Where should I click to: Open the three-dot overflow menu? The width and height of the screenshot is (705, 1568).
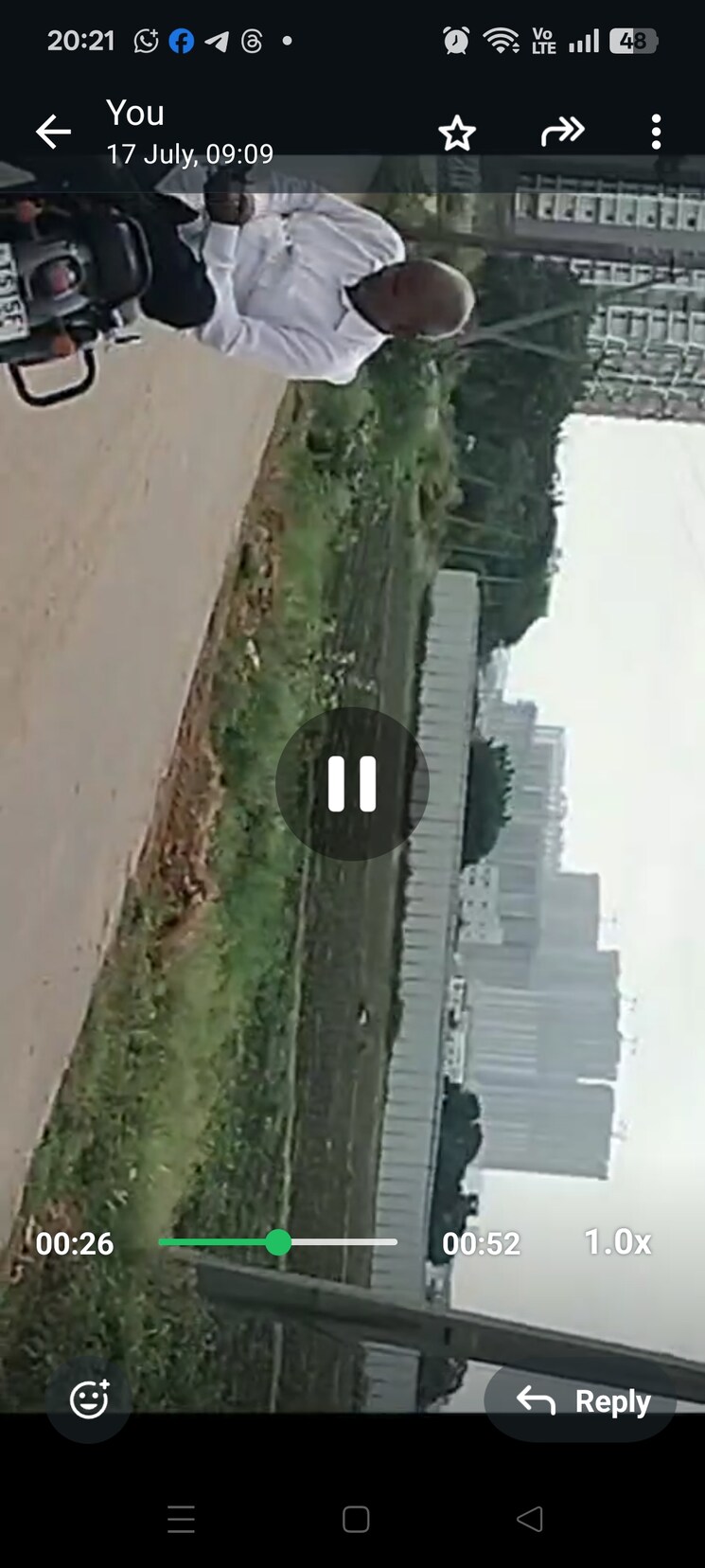click(x=655, y=133)
